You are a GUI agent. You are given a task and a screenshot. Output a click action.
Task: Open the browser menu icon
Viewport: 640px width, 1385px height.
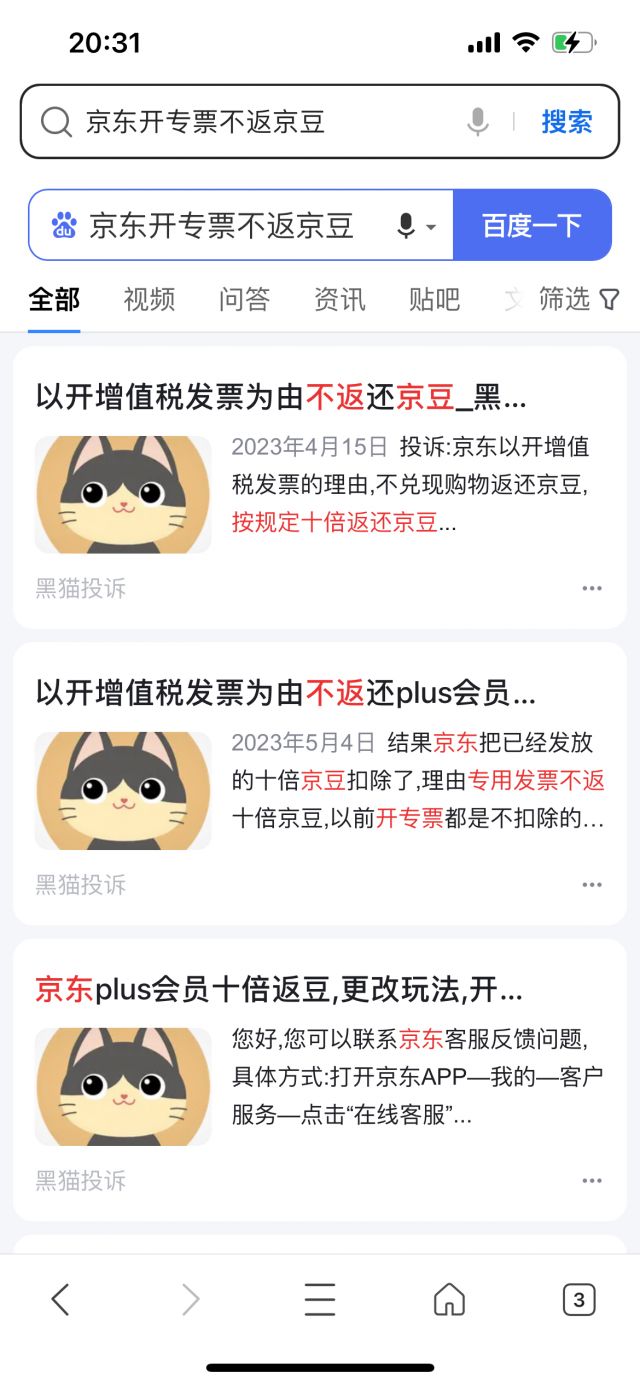(x=320, y=1300)
